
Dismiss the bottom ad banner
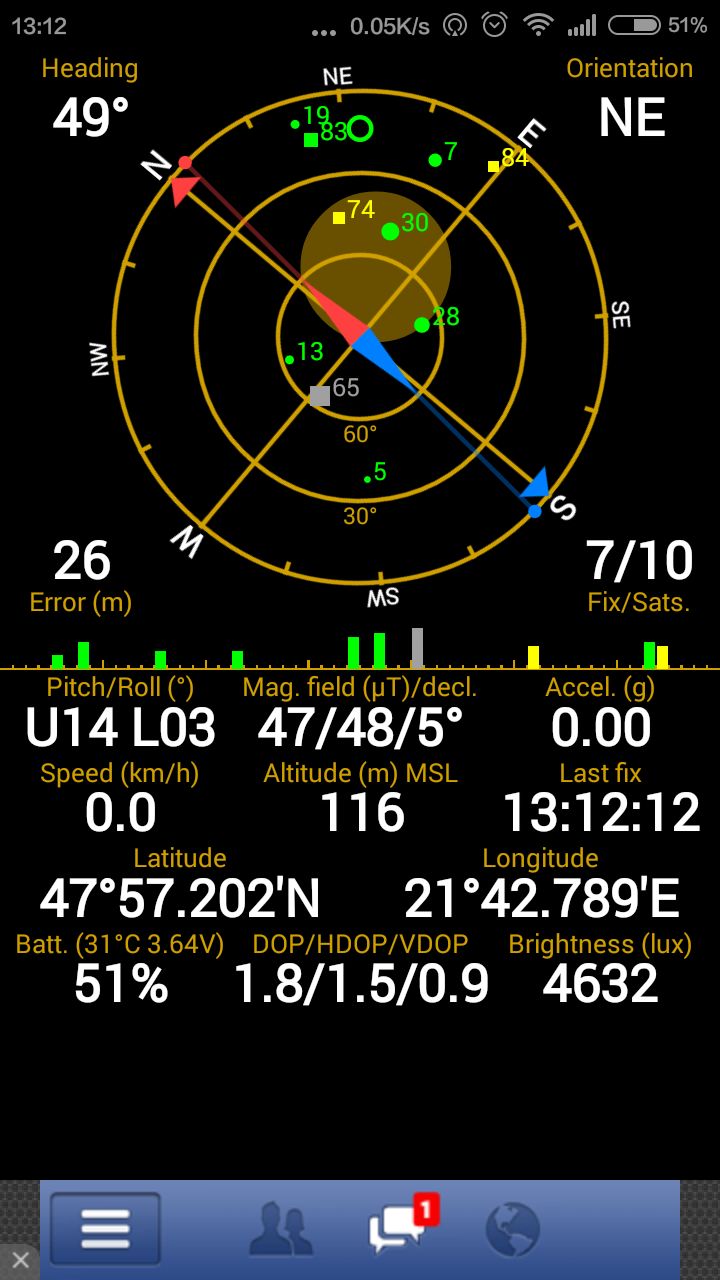point(20,1261)
